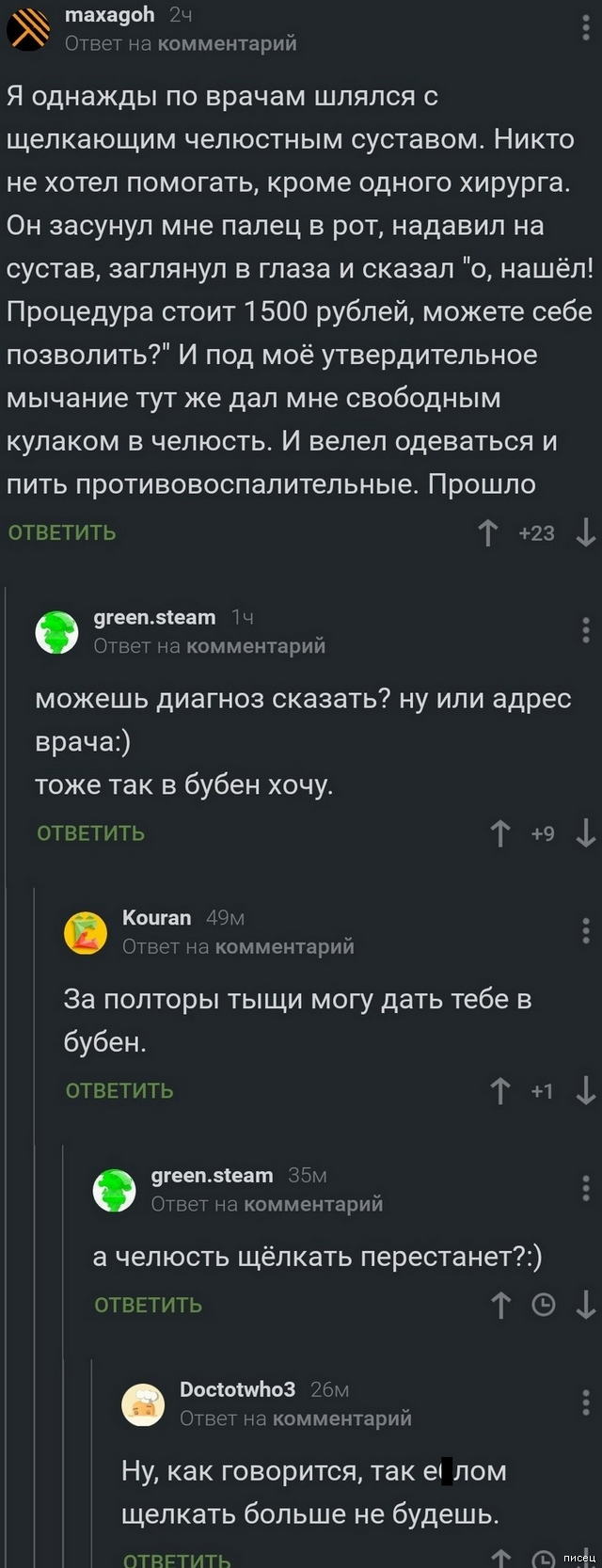Open maxagoh's profile
The image size is (602, 1568).
pos(109,15)
